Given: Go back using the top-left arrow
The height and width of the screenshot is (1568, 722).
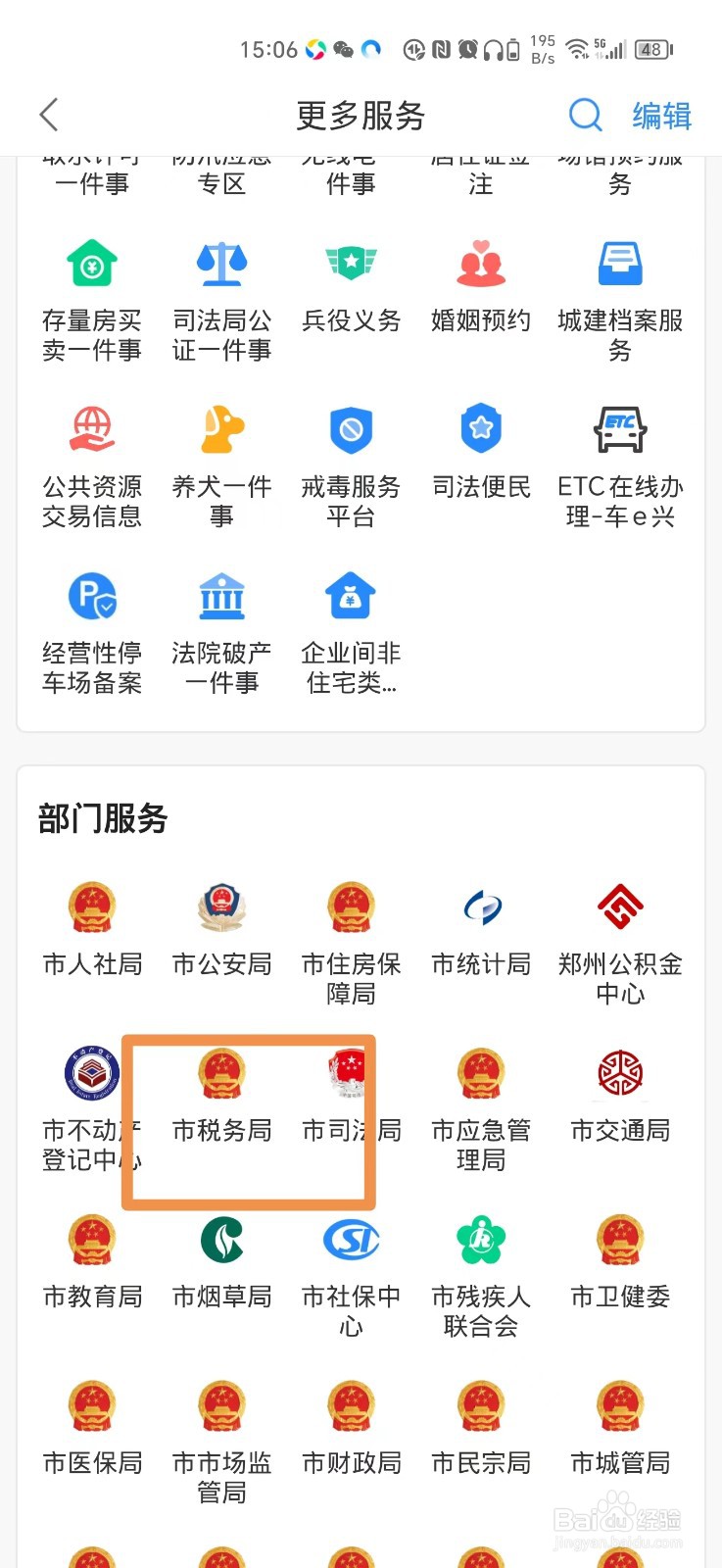Looking at the screenshot, I should click(49, 116).
